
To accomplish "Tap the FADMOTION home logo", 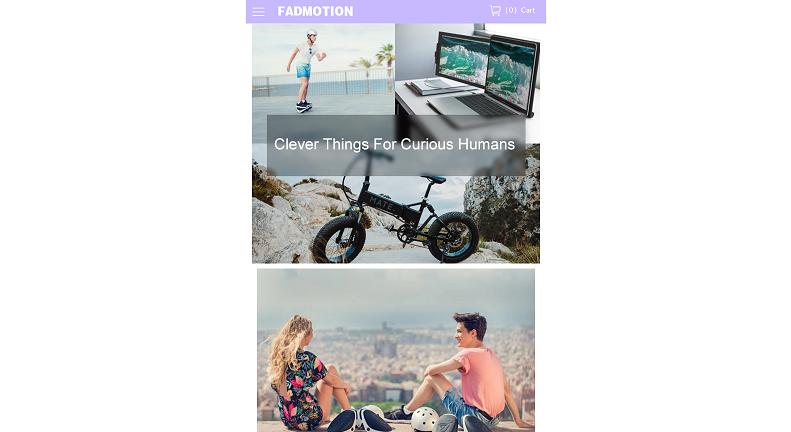I will click(x=315, y=12).
